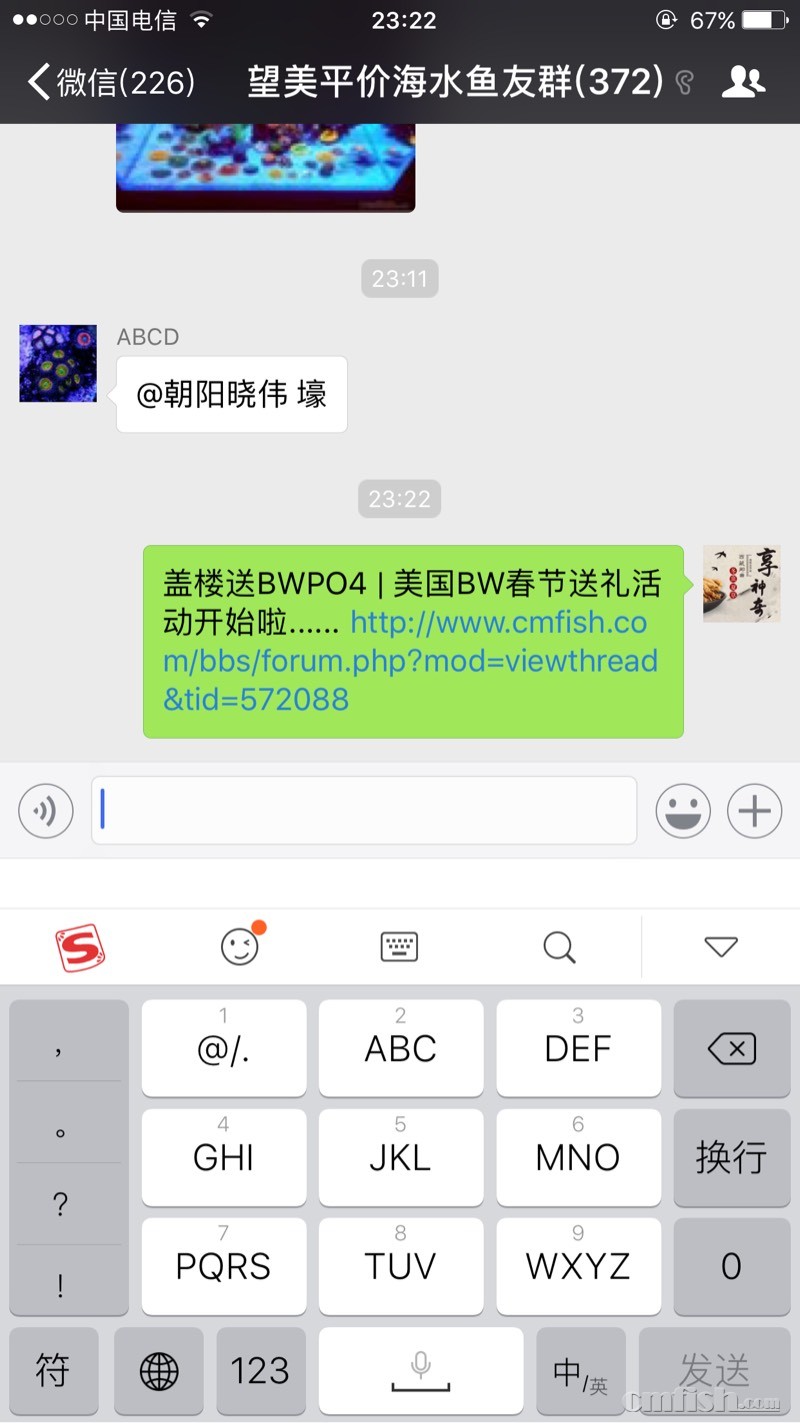This screenshot has width=800, height=1423.
Task: Open the keyboard search tool
Action: click(x=559, y=946)
